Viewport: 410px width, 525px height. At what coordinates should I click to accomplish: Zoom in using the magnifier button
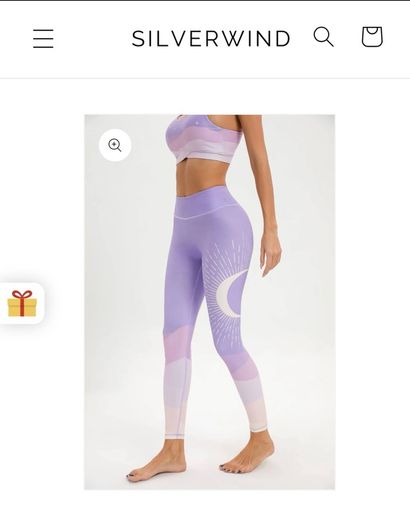(x=115, y=145)
